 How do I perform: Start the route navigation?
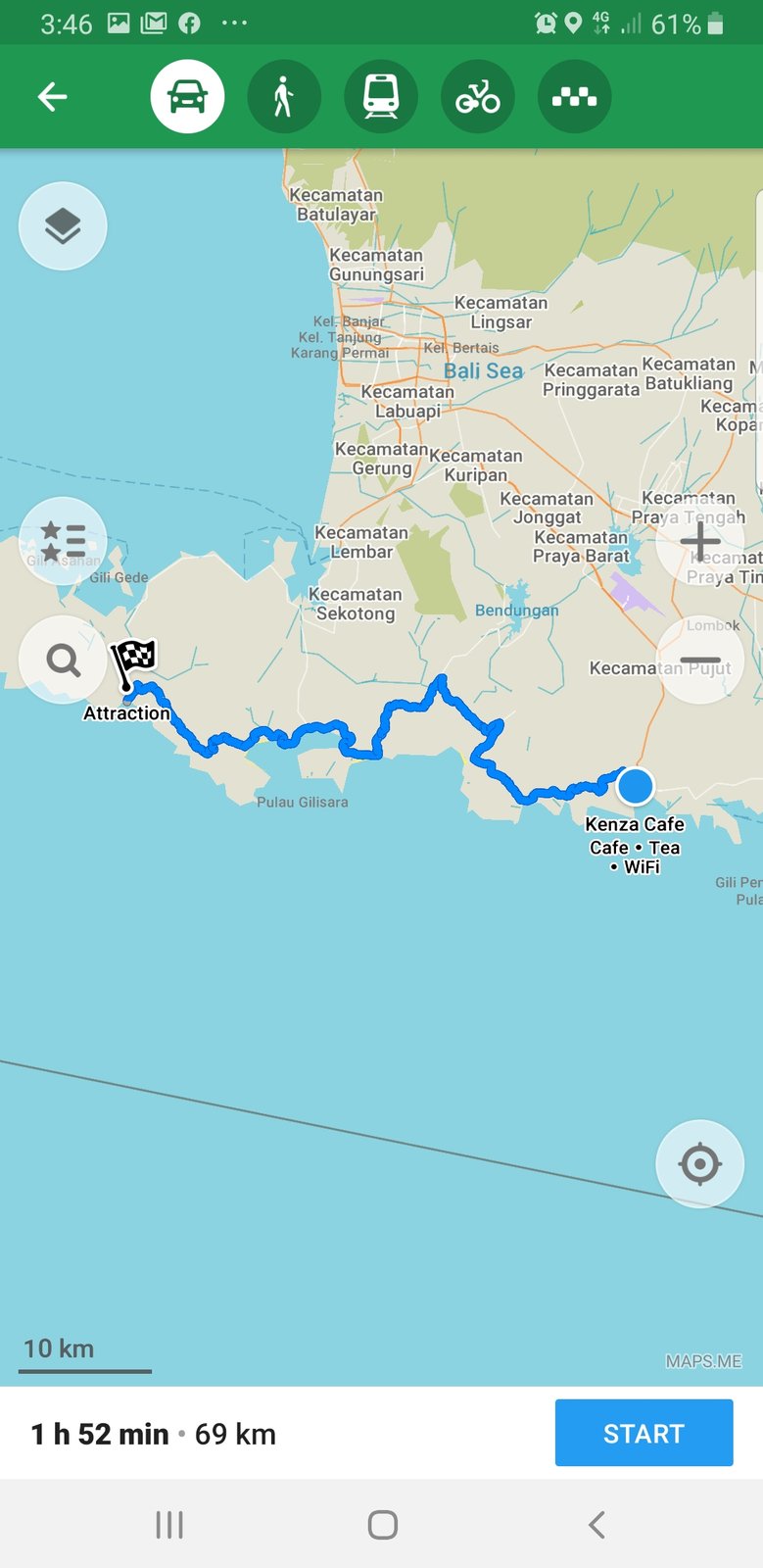tap(644, 1433)
